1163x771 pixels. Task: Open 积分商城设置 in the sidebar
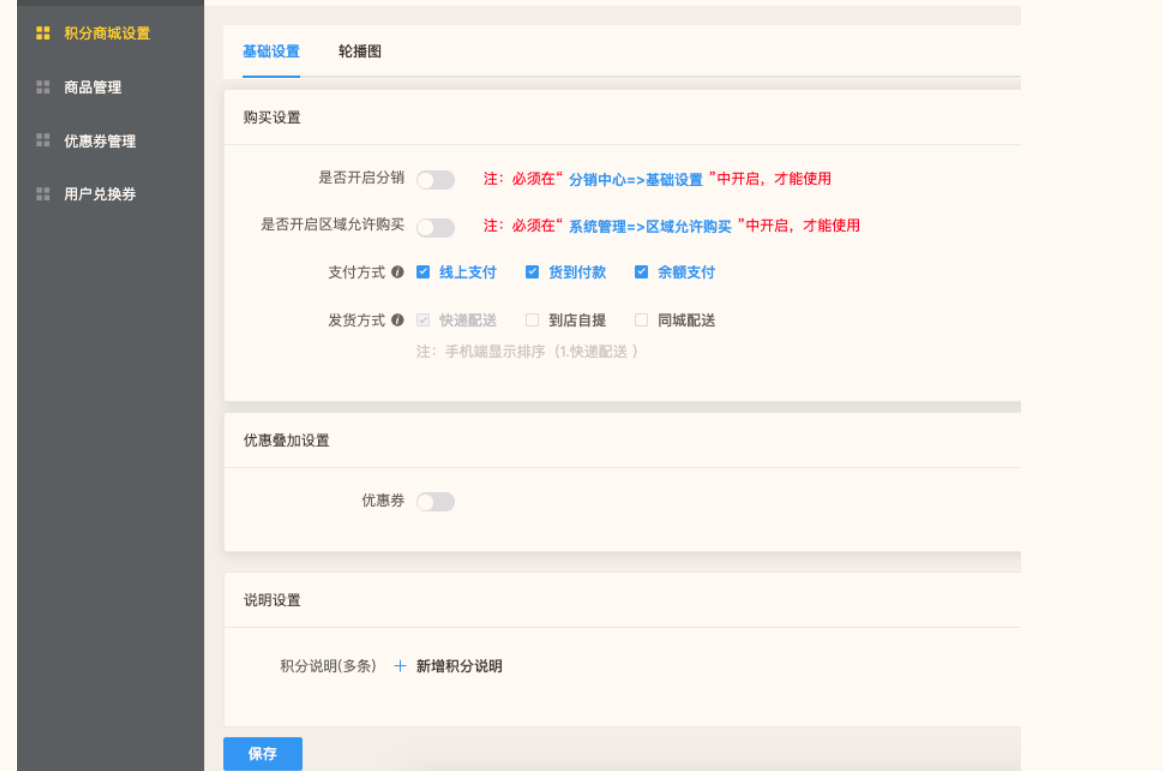point(106,33)
